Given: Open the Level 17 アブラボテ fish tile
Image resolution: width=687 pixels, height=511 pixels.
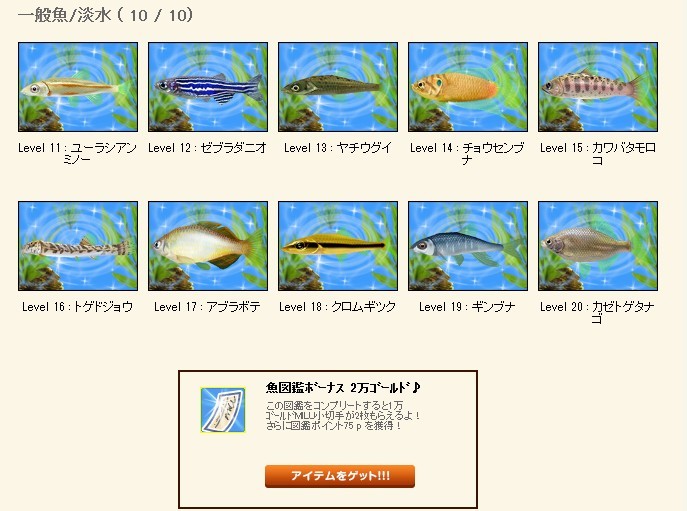Looking at the screenshot, I should point(207,246).
